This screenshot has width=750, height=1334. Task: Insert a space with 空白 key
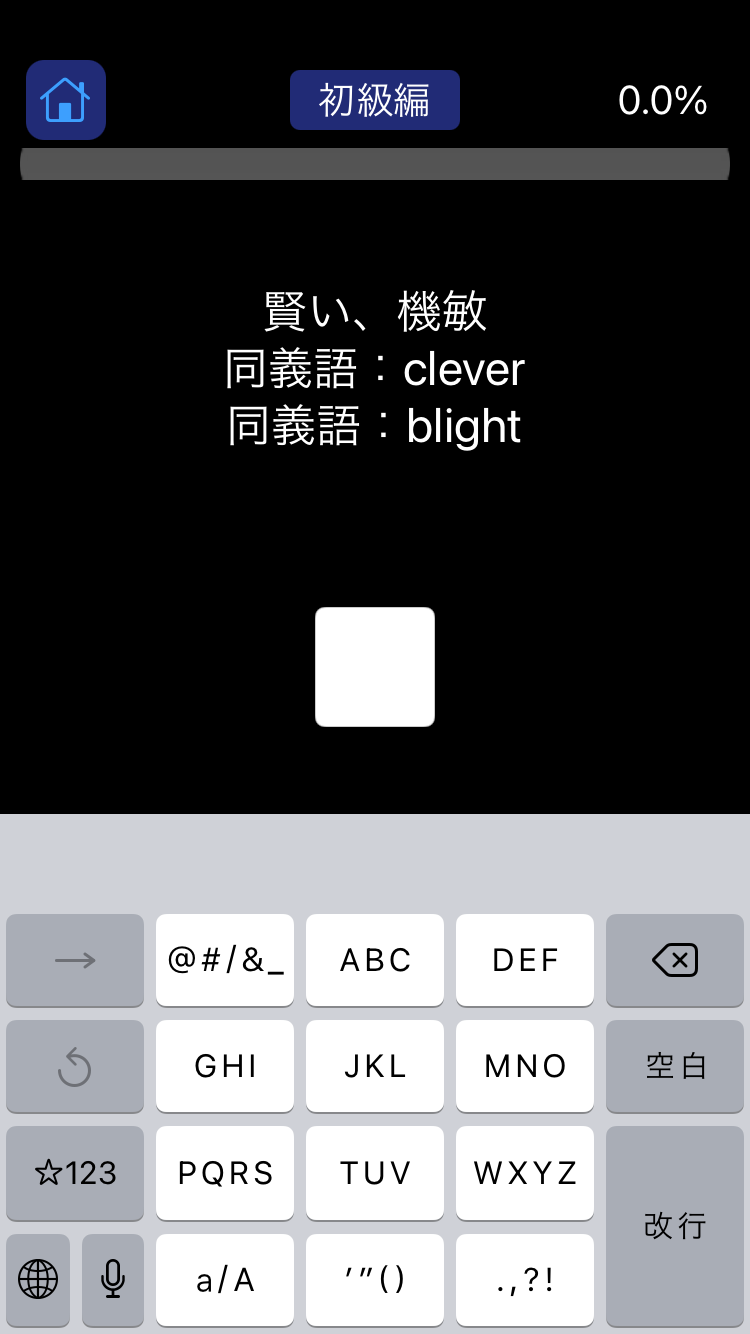[675, 1066]
